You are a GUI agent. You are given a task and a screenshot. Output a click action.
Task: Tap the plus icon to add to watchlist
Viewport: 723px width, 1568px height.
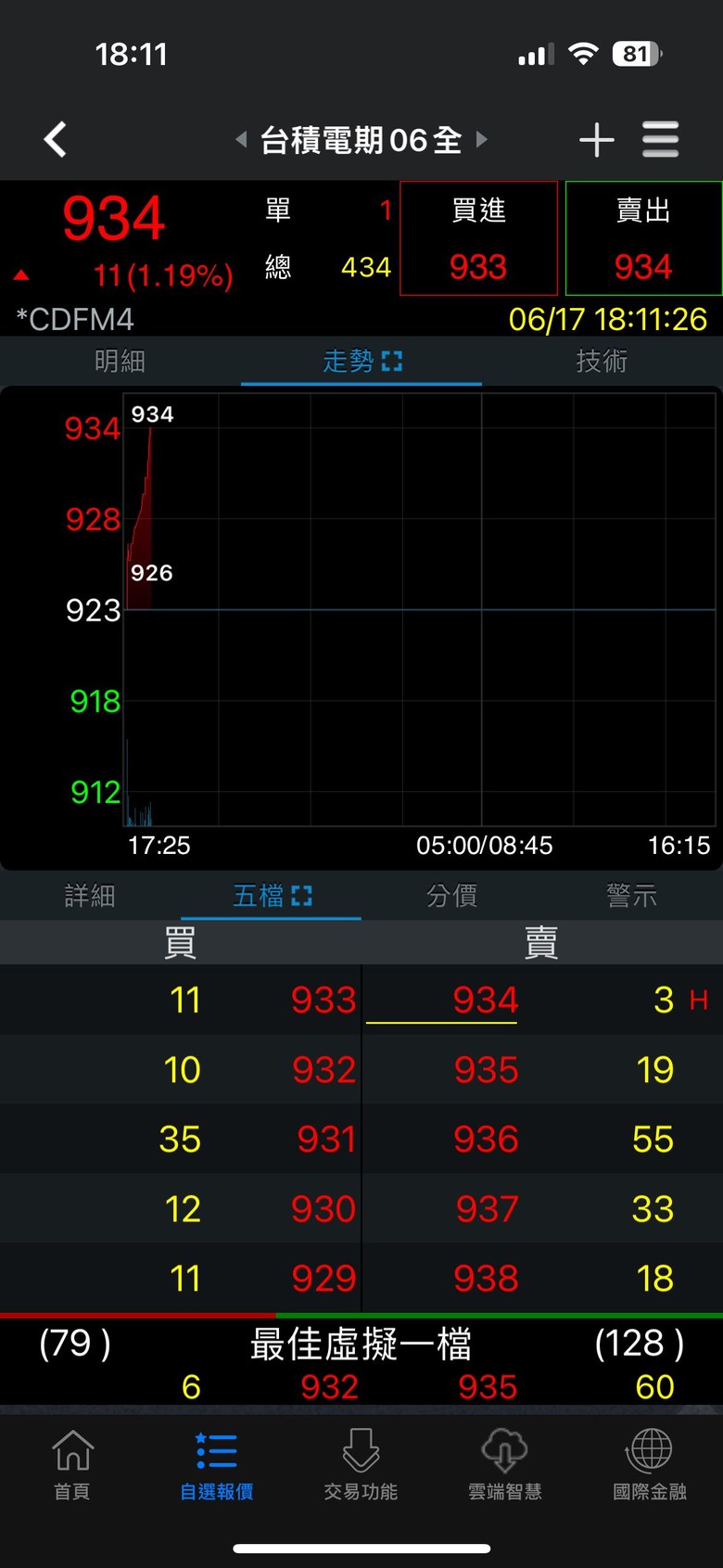coord(596,140)
